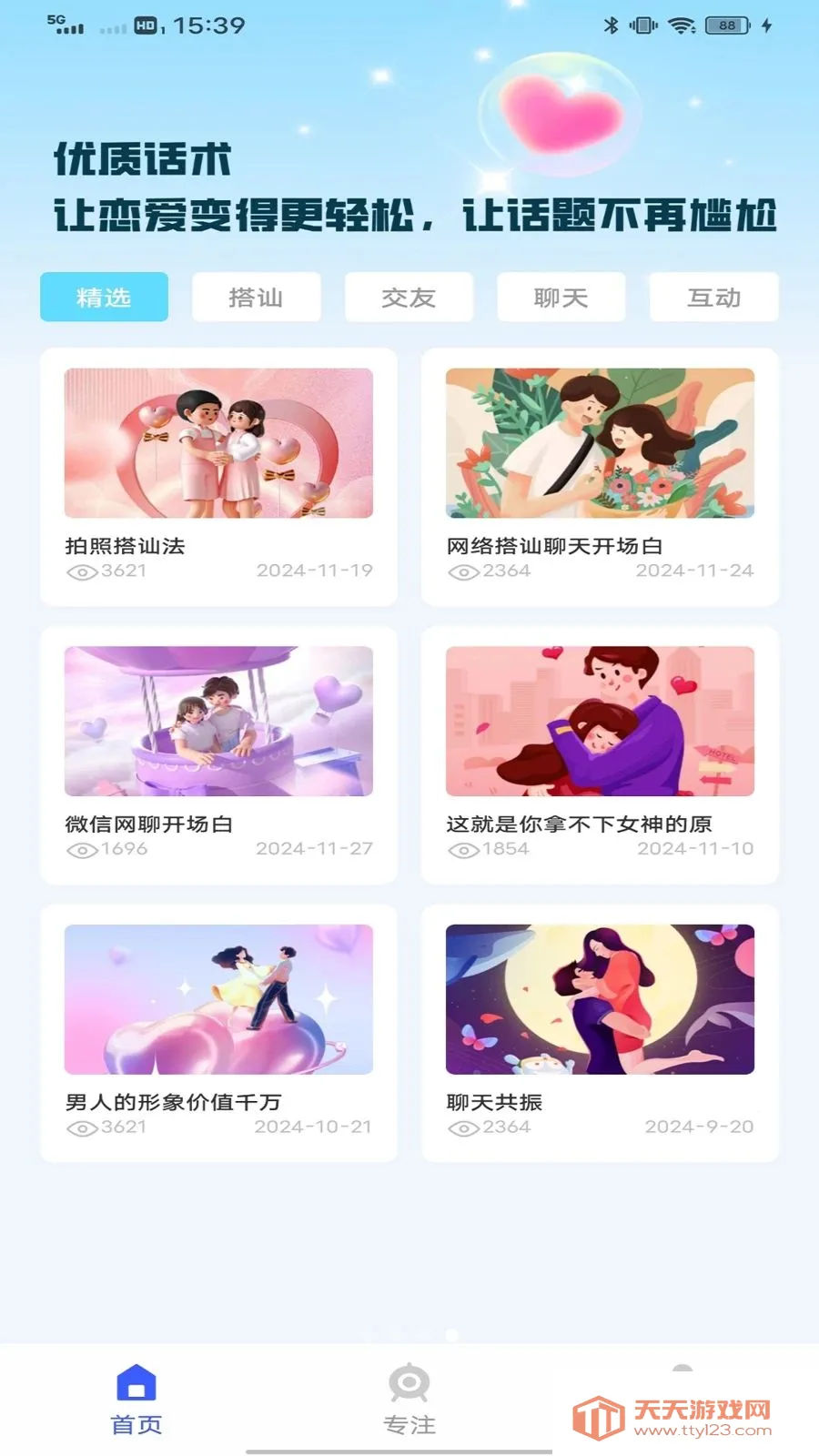Select the 精选 category tab
819x1456 pixels.
[x=104, y=297]
